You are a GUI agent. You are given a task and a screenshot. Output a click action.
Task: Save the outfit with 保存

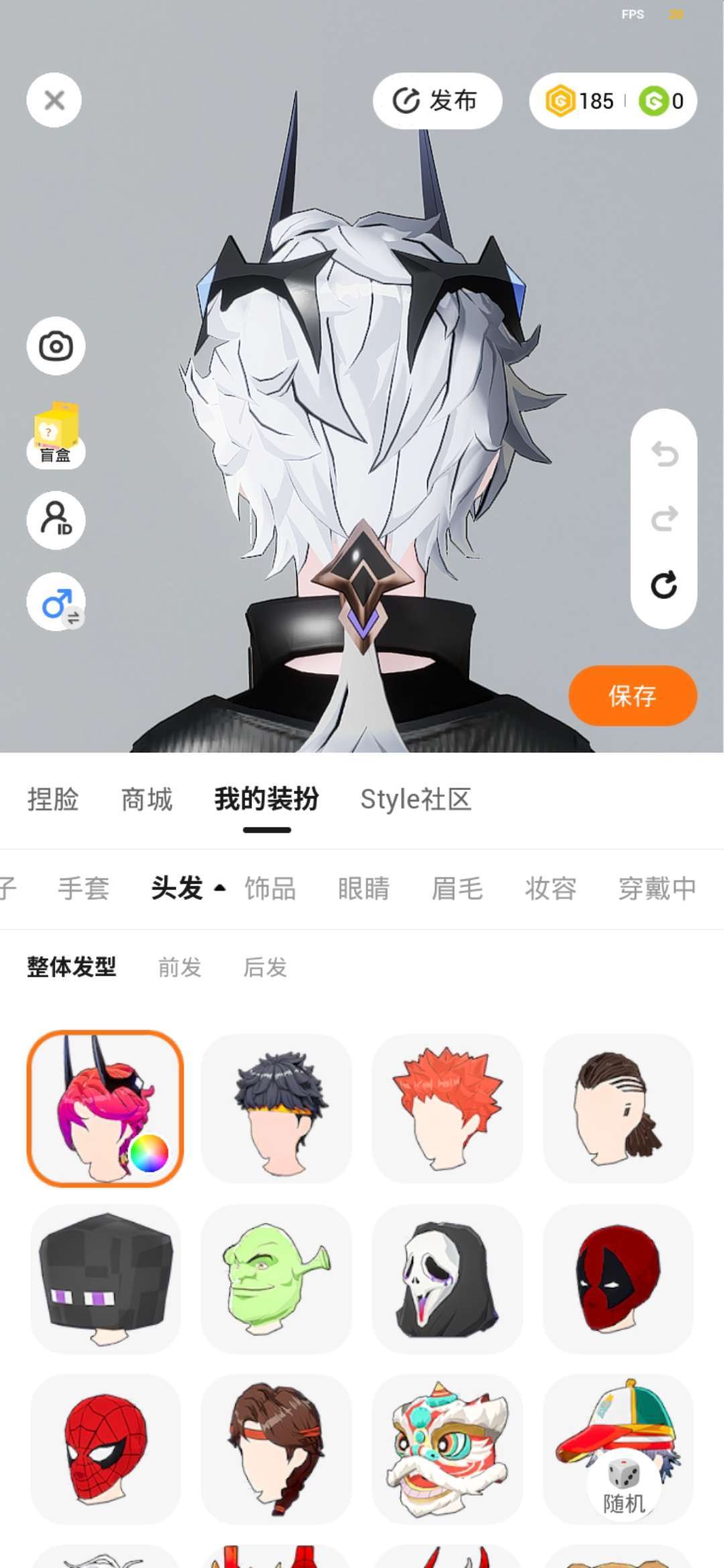(x=633, y=696)
